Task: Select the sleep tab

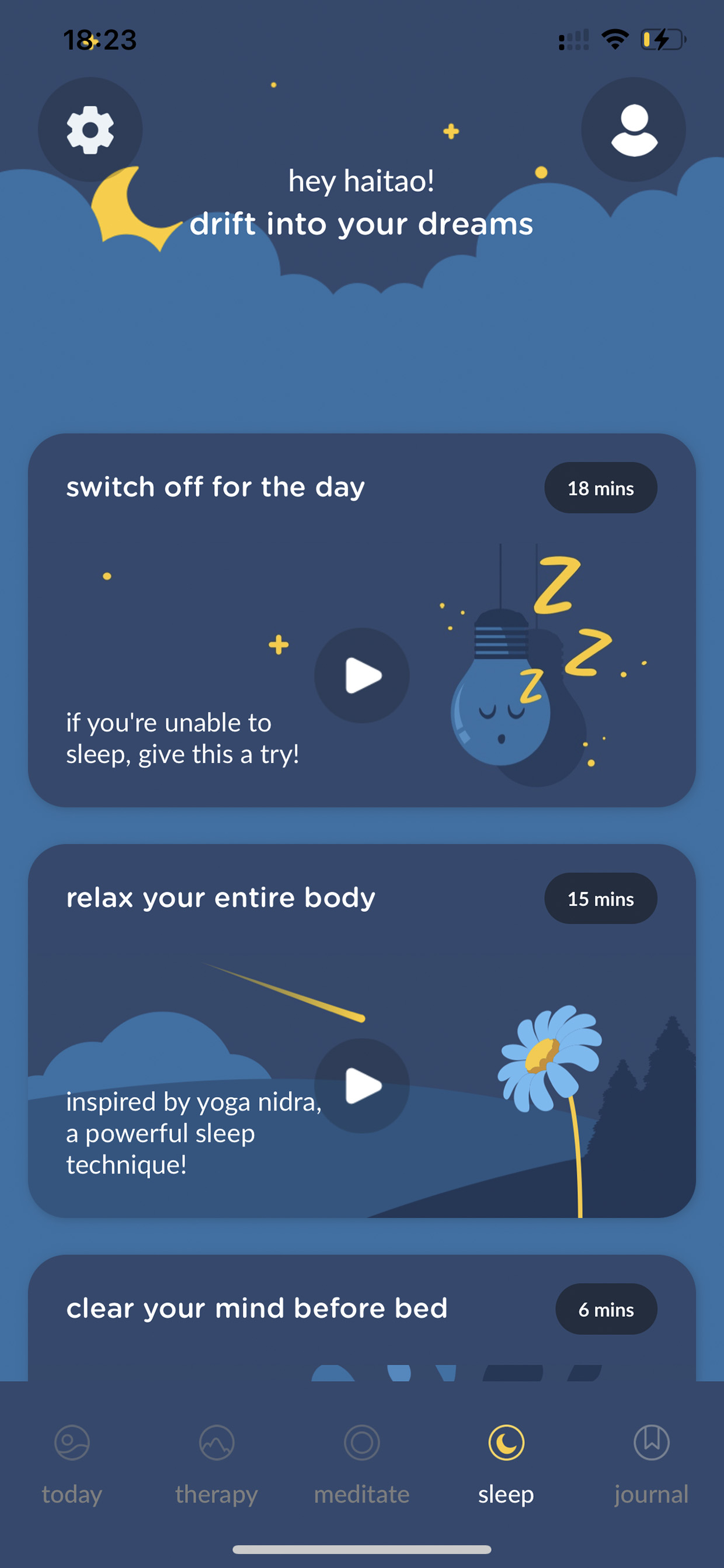Action: (506, 1465)
